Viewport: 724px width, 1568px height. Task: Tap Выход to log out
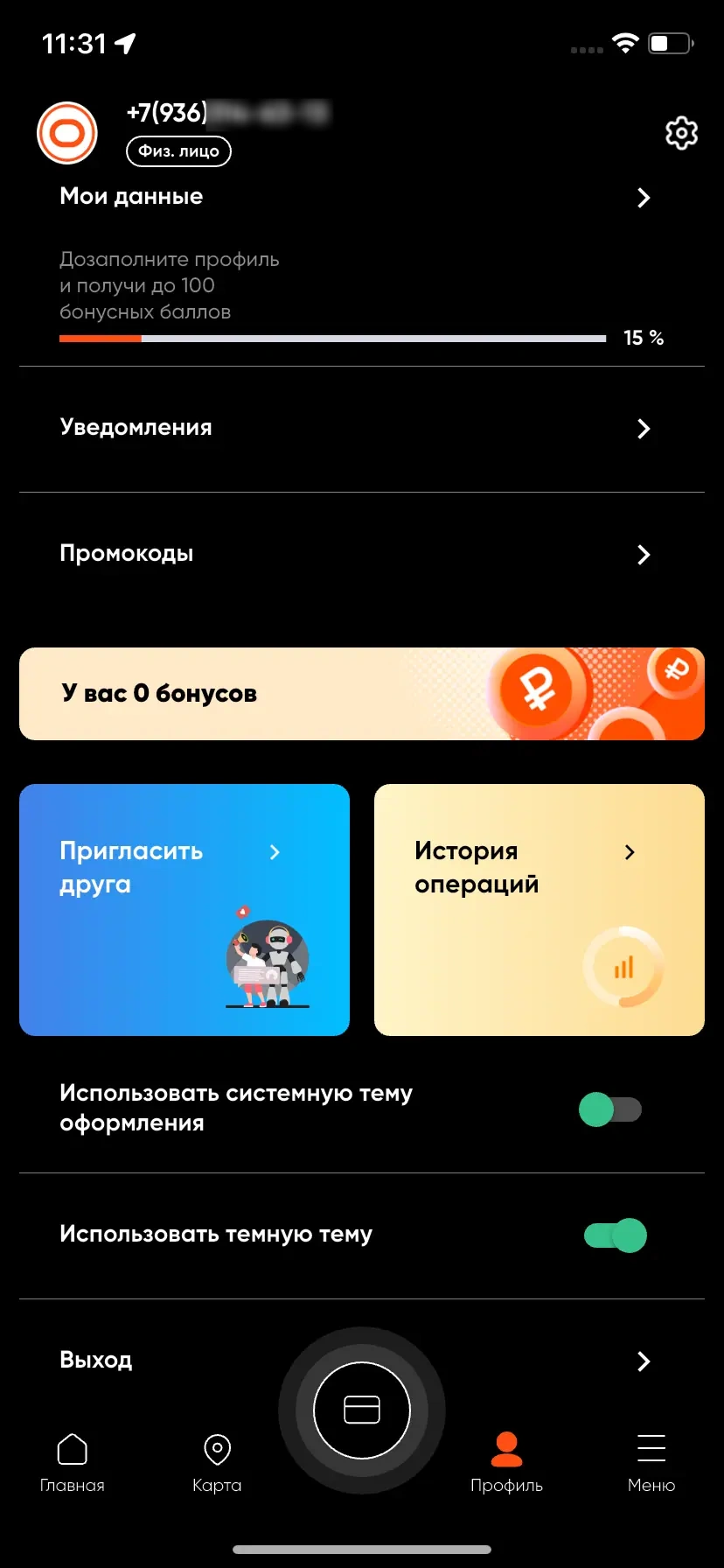tap(96, 1361)
